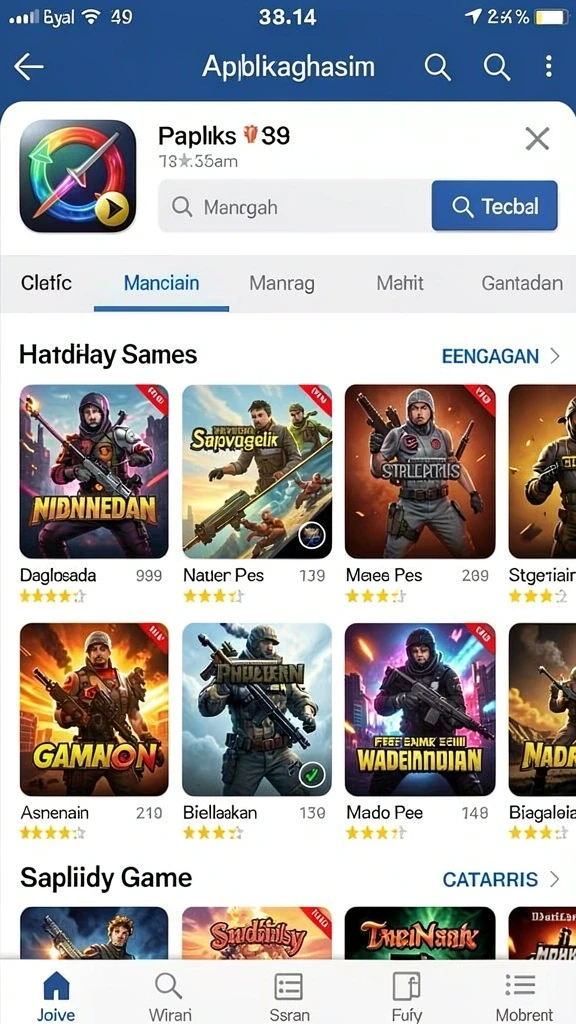Go back using the top-left arrow
Image resolution: width=576 pixels, height=1024 pixels.
[29, 67]
